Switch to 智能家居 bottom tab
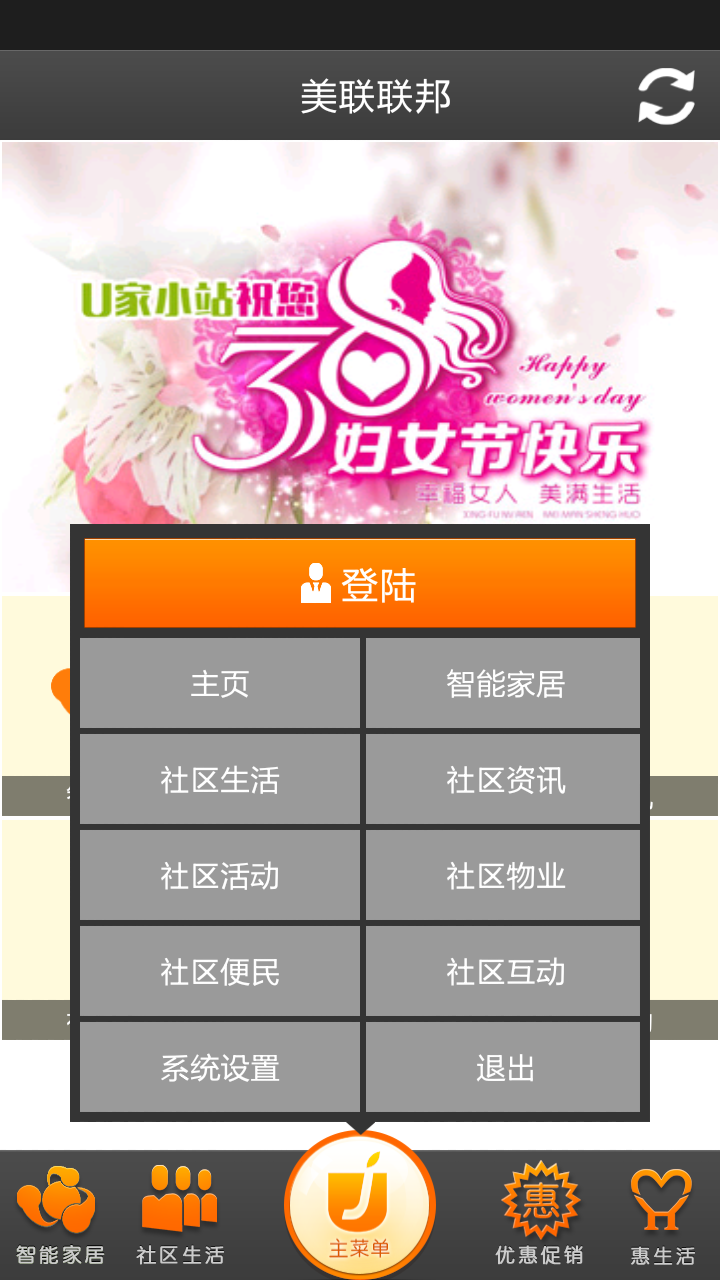The width and height of the screenshot is (720, 1280). coord(60,1215)
